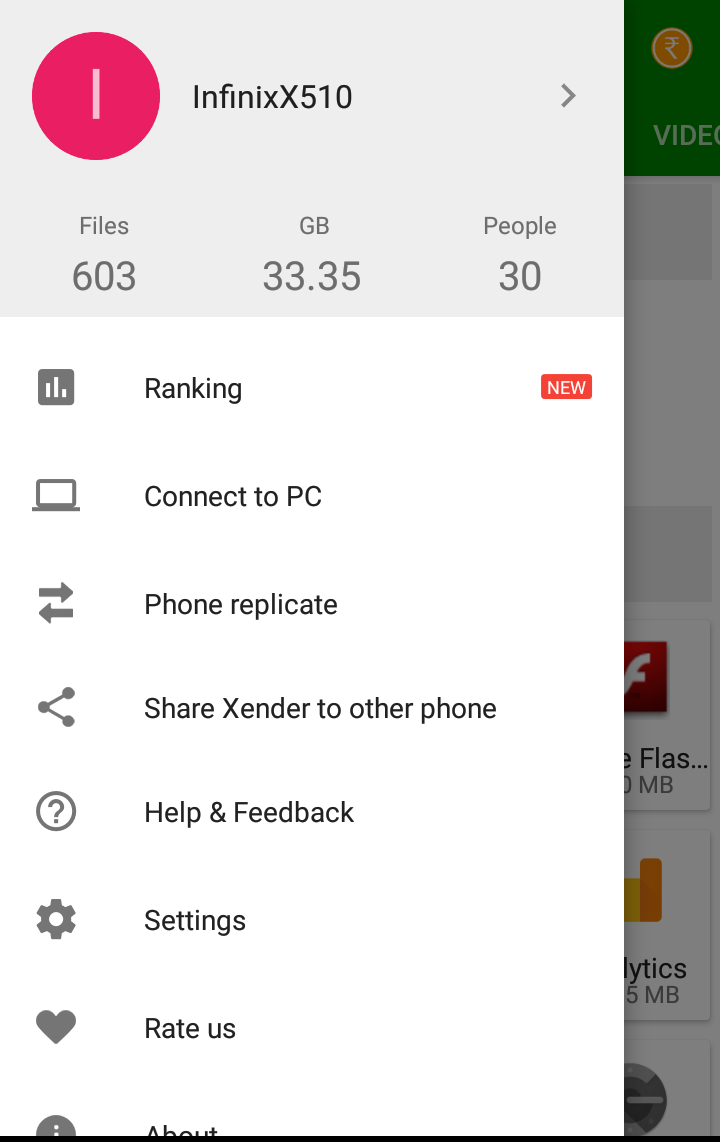Open Help & Feedback
This screenshot has height=1142, width=720.
click(249, 812)
